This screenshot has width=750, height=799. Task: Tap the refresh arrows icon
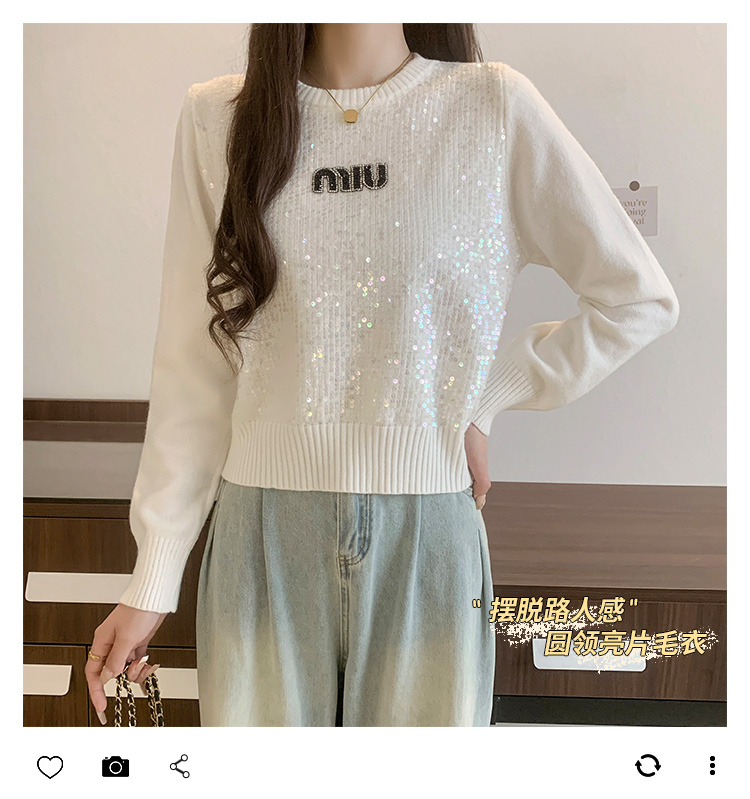pyautogui.click(x=648, y=766)
